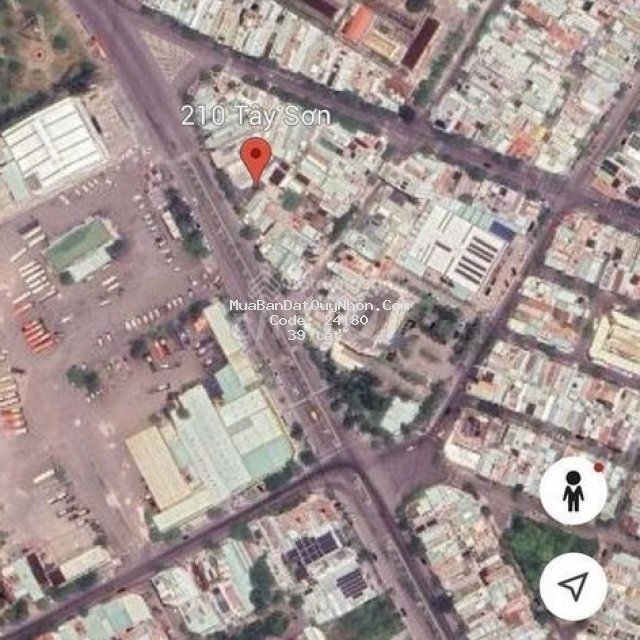This screenshot has width=640, height=640.
Task: Tap the location arrow button
Action: click(573, 586)
